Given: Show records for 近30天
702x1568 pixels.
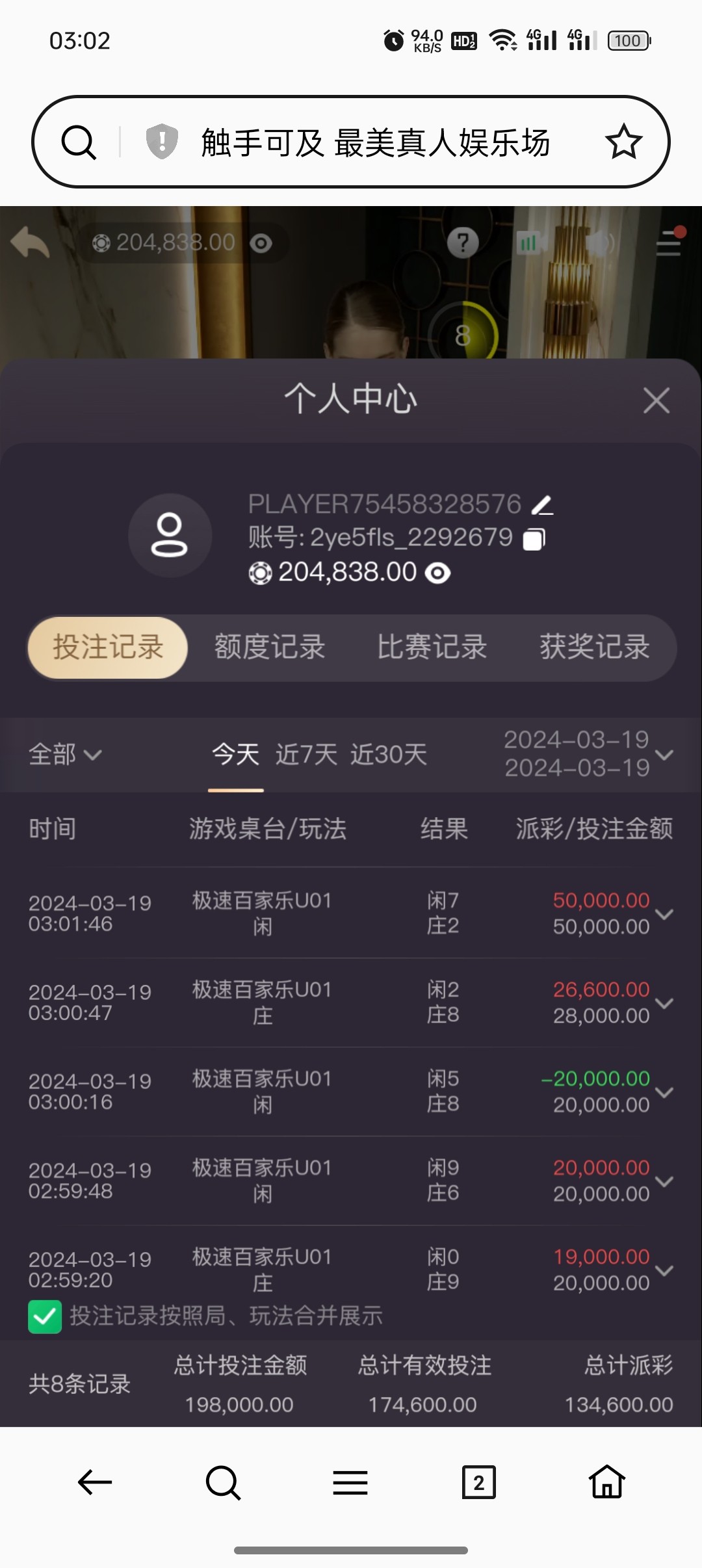Looking at the screenshot, I should pyautogui.click(x=389, y=755).
